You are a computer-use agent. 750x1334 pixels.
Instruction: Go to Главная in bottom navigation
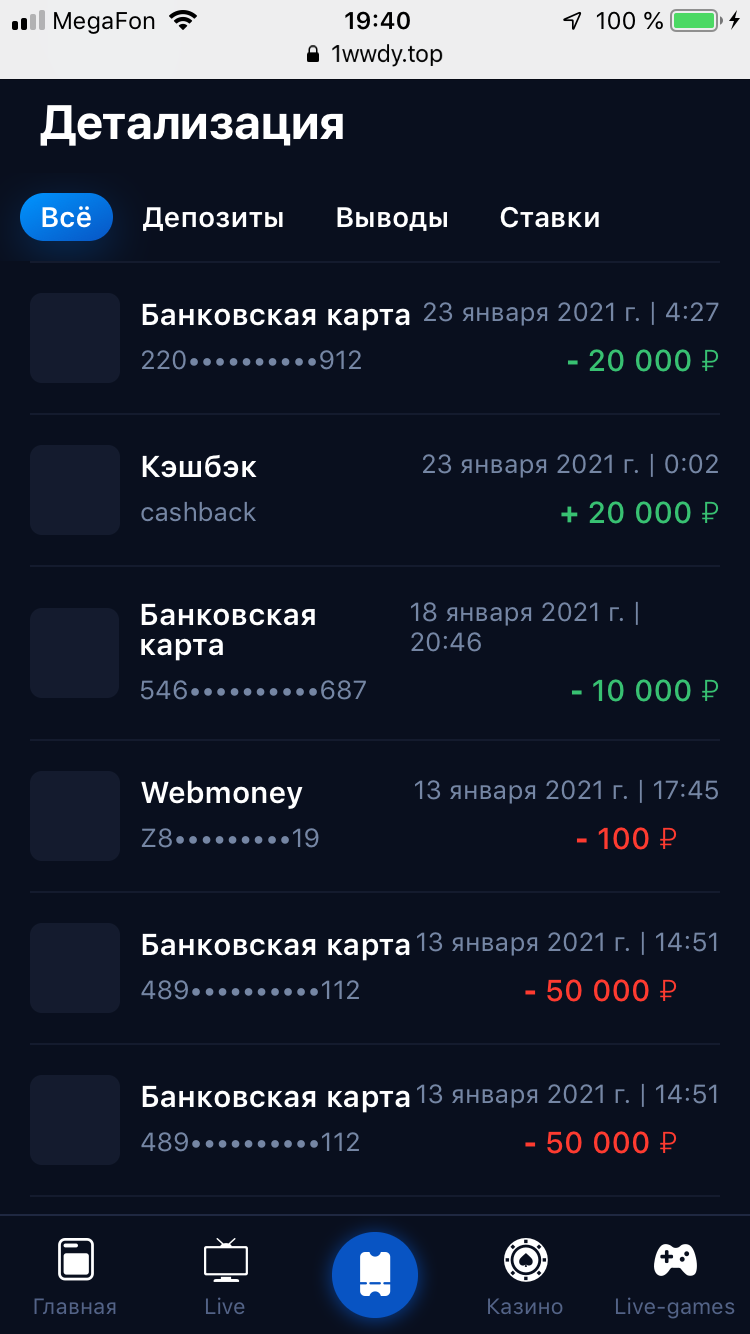point(75,1276)
